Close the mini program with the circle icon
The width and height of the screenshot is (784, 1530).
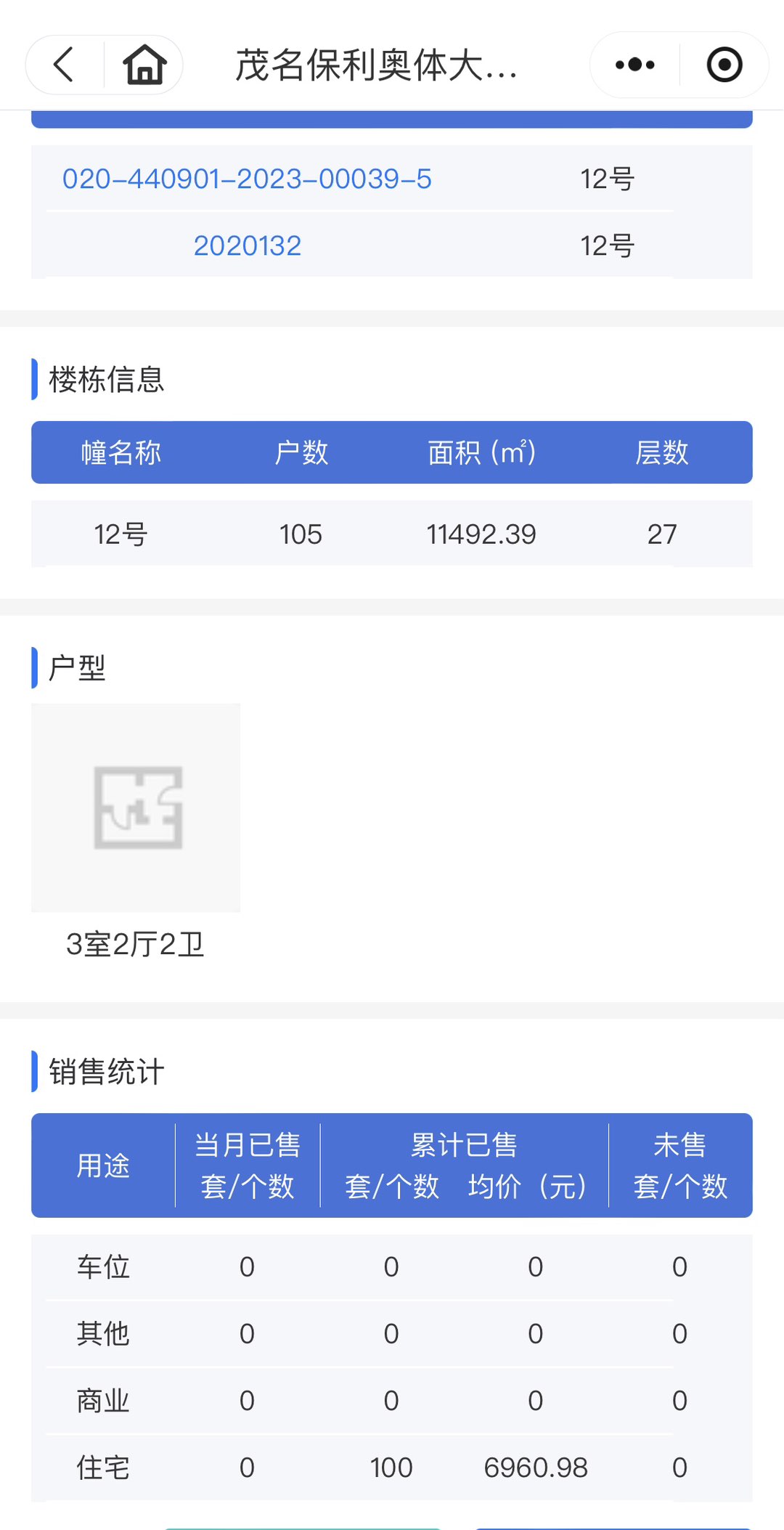(724, 65)
